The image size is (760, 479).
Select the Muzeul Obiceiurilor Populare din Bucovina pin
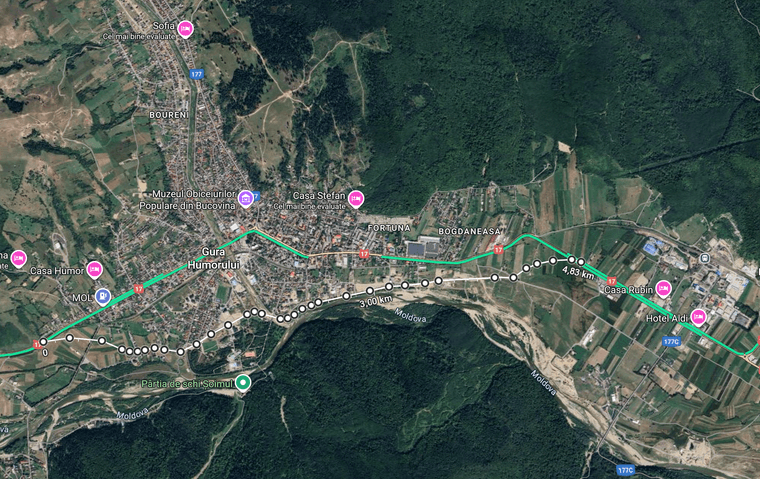click(246, 199)
